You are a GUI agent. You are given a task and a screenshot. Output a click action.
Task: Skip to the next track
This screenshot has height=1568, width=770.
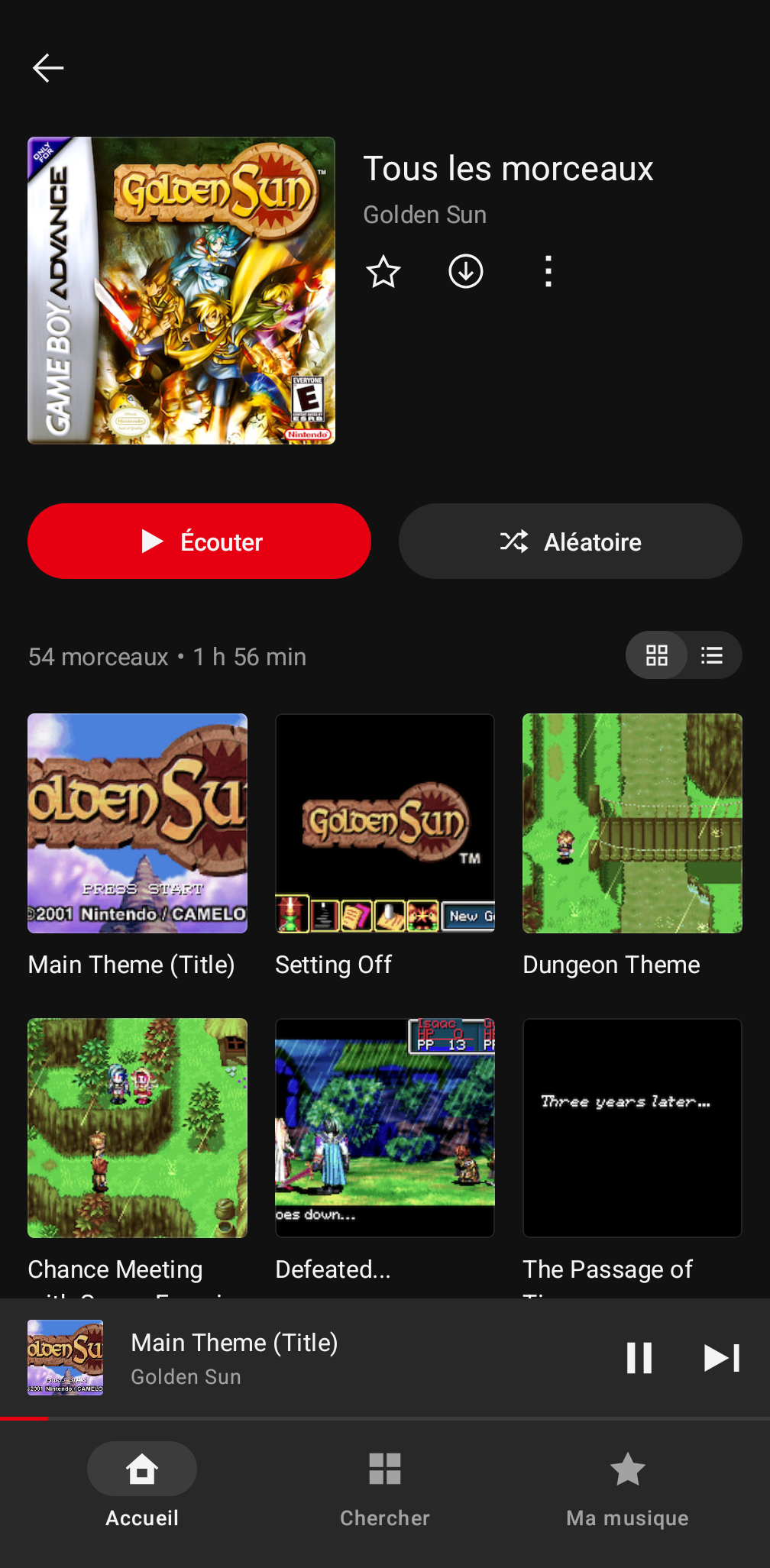point(721,1358)
